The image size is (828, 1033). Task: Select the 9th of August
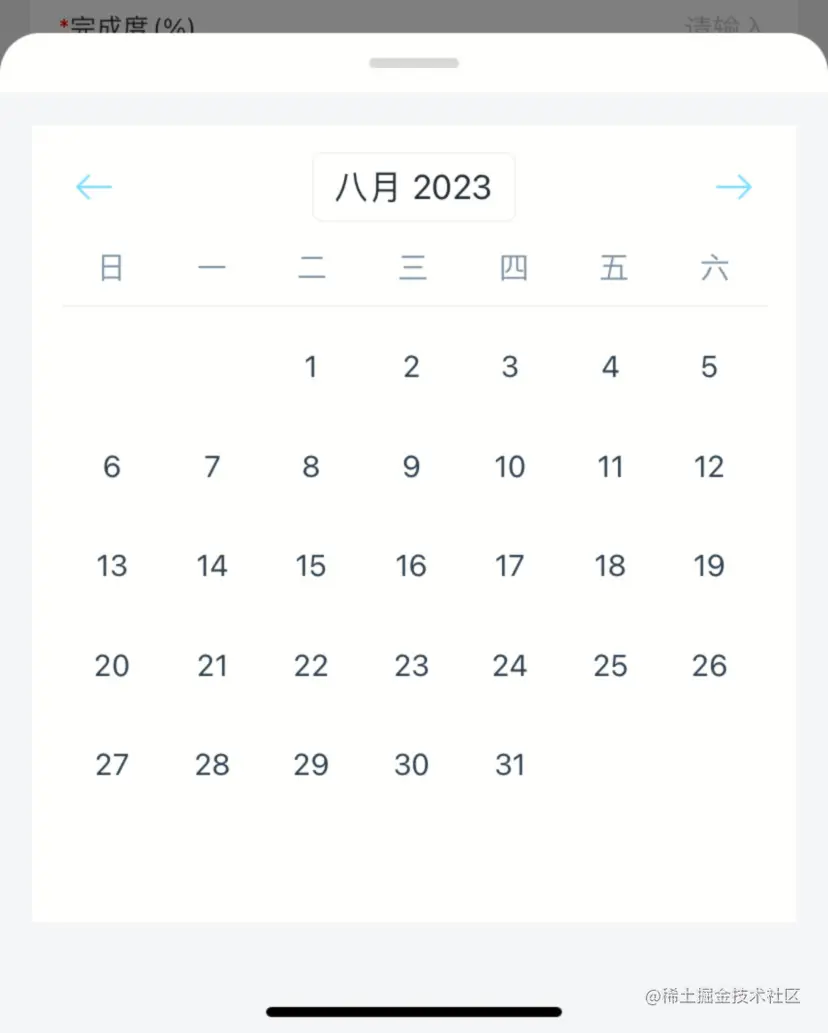click(x=411, y=467)
